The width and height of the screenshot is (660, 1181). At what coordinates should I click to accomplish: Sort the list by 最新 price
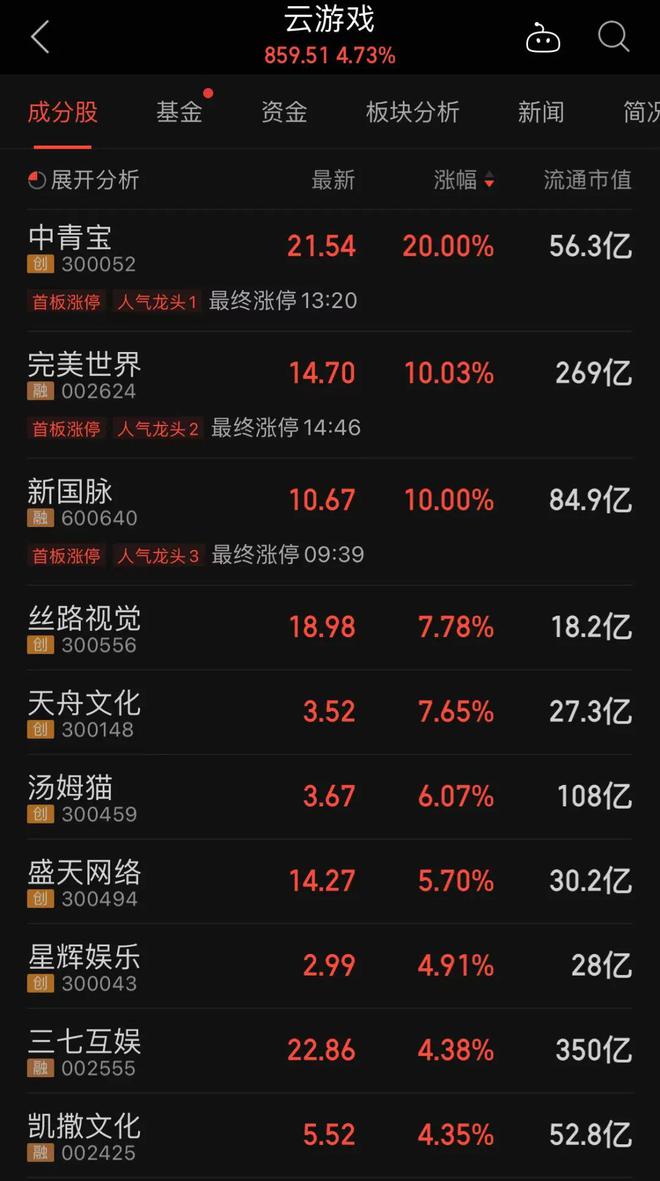[333, 180]
